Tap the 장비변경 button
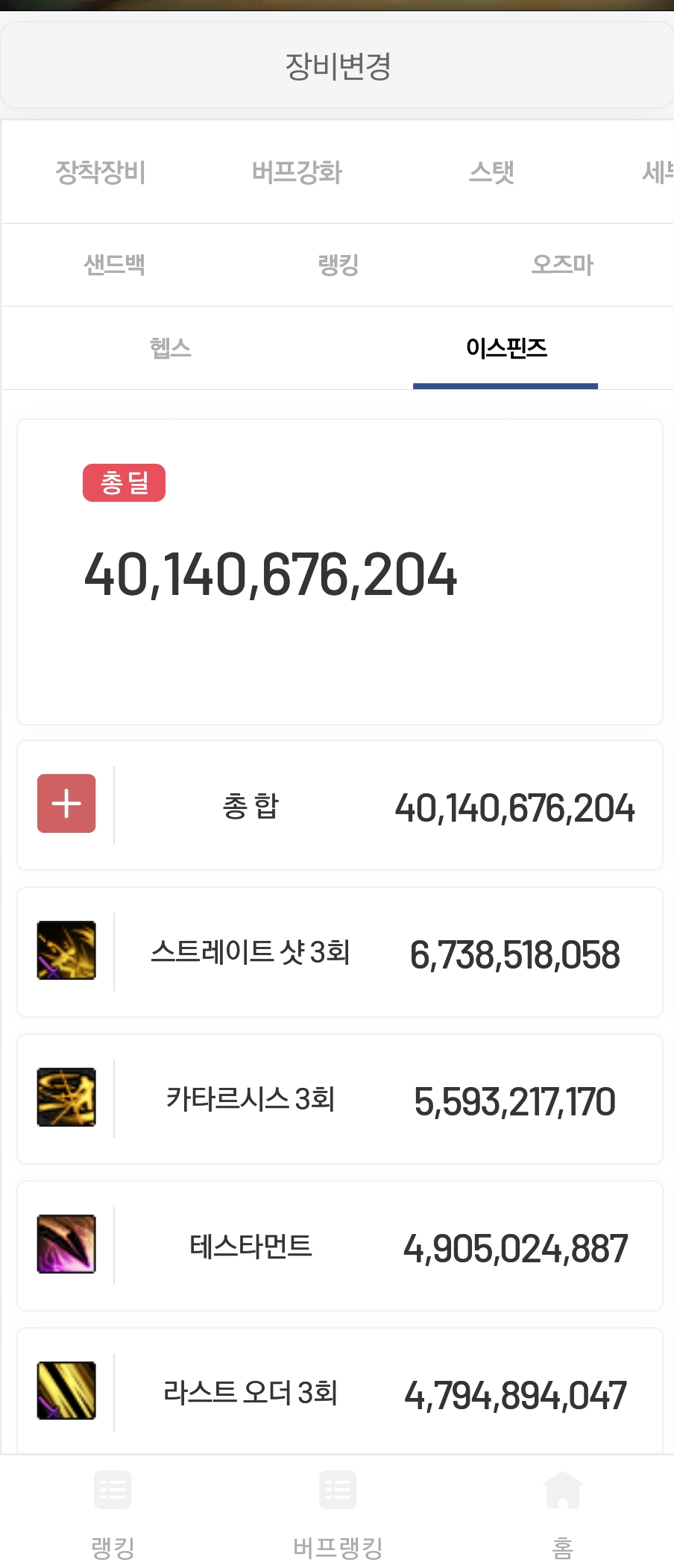The height and width of the screenshot is (1568, 674). point(337,66)
